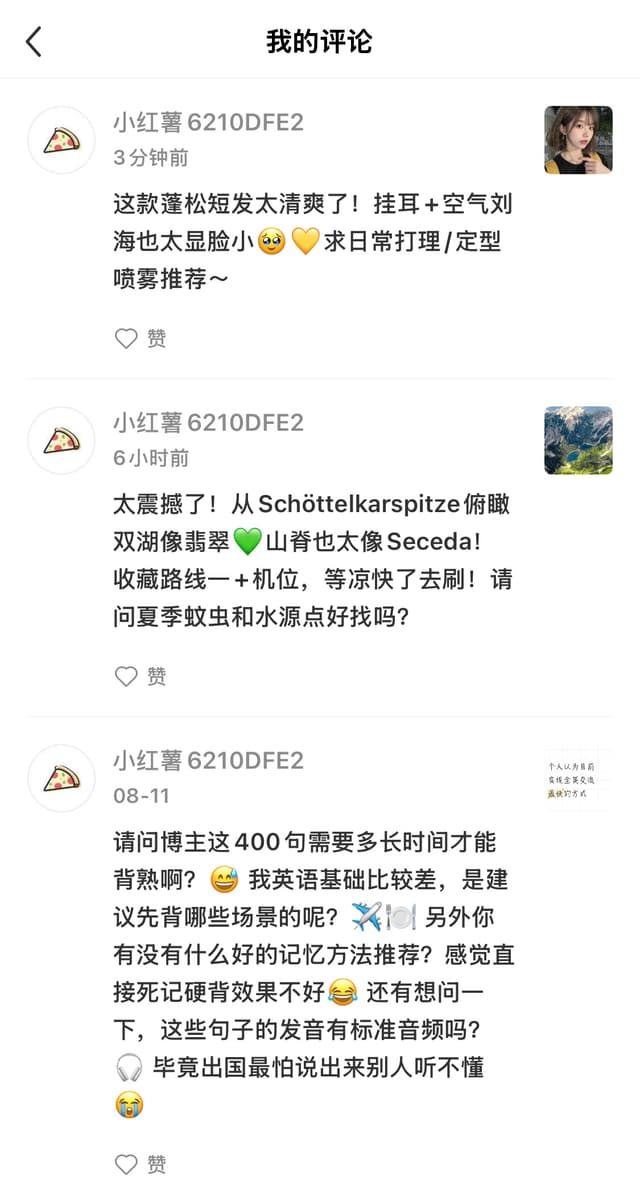Tap the pizza avatar on the 08-11 comment

62,778
